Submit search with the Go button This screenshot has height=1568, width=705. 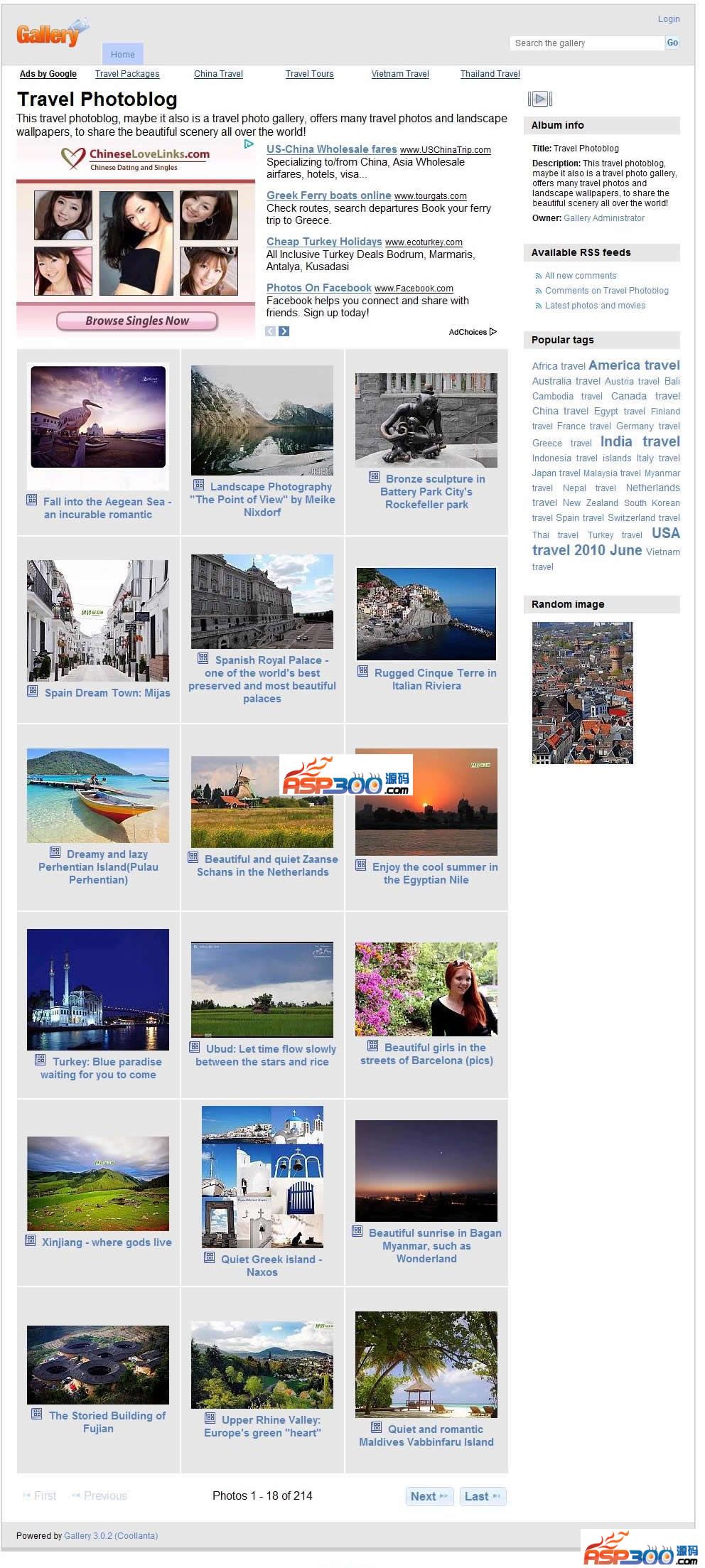tap(672, 43)
